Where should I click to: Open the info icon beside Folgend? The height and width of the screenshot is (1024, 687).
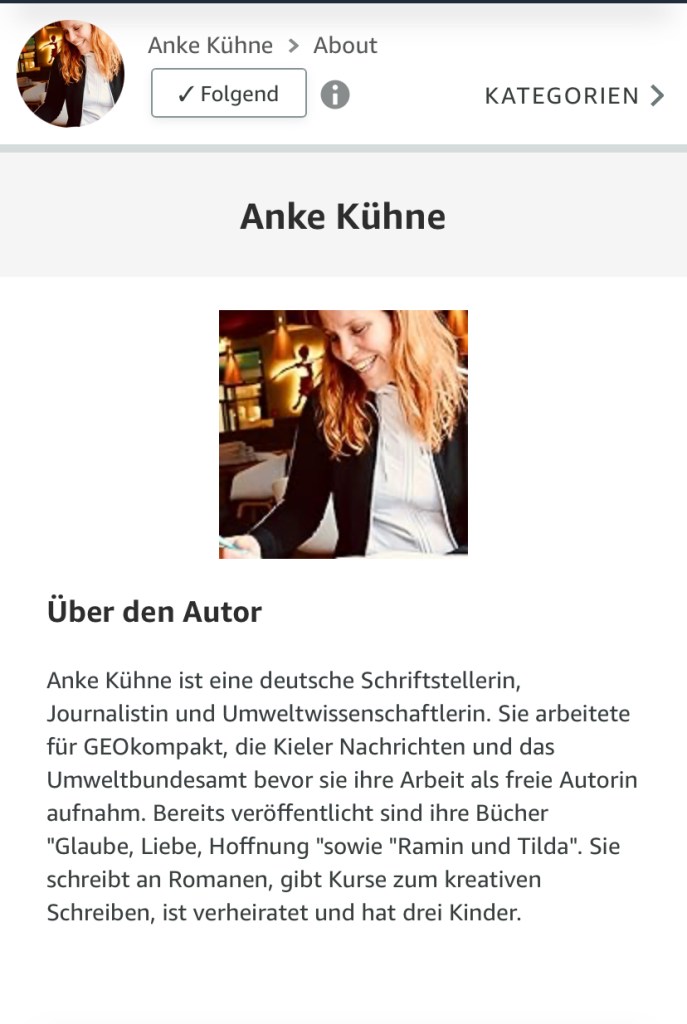coord(335,95)
